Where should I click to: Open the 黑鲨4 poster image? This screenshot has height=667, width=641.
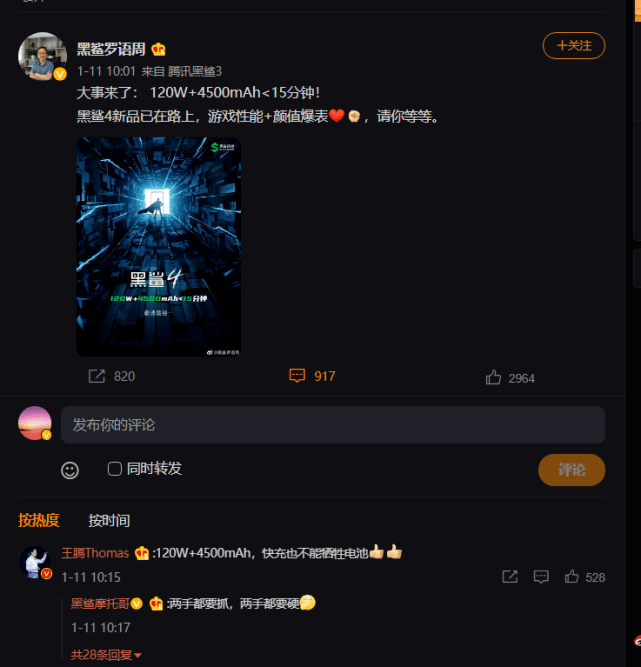click(159, 247)
